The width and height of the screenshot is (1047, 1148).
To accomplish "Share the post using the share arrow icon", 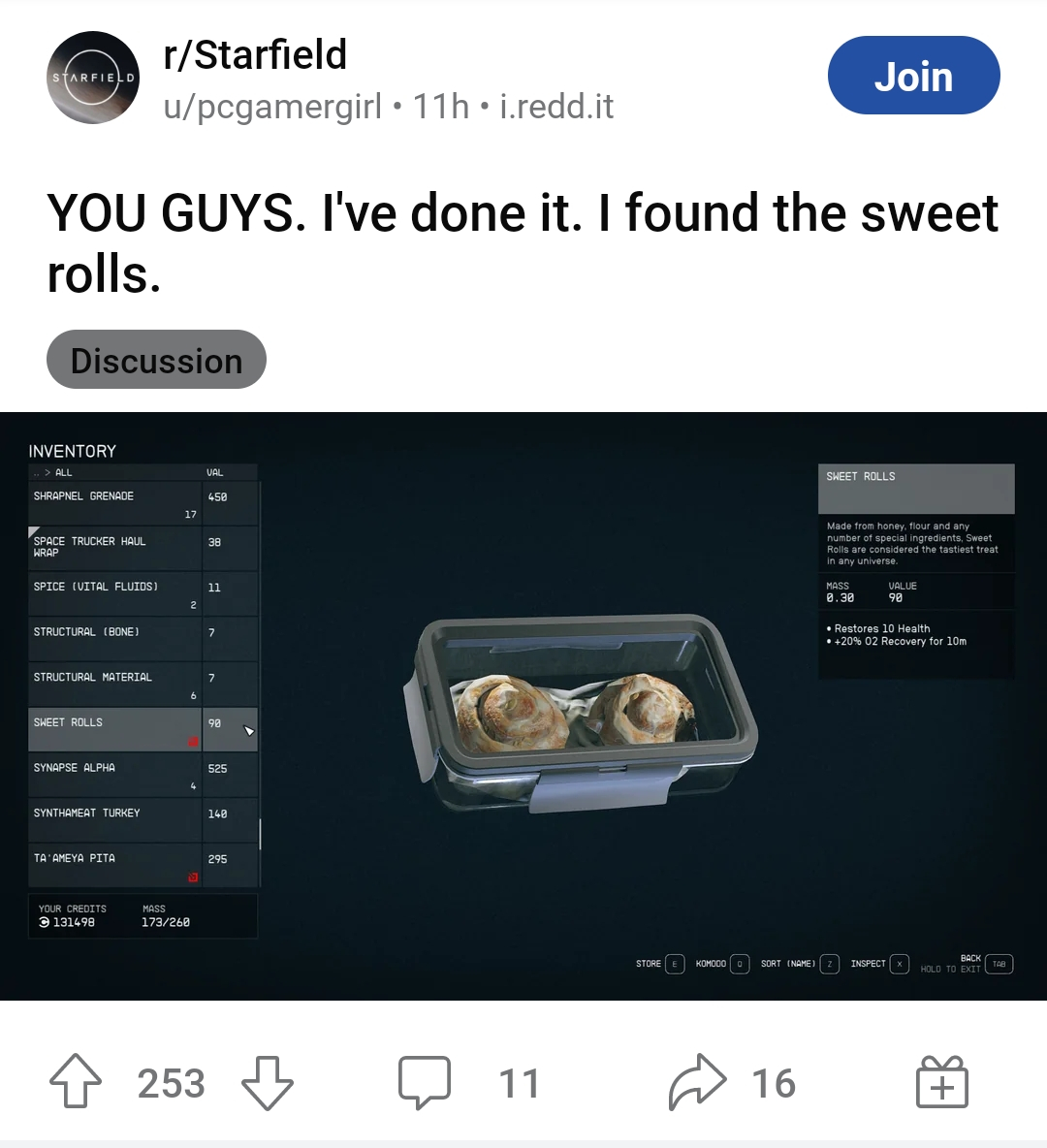I will 696,1078.
